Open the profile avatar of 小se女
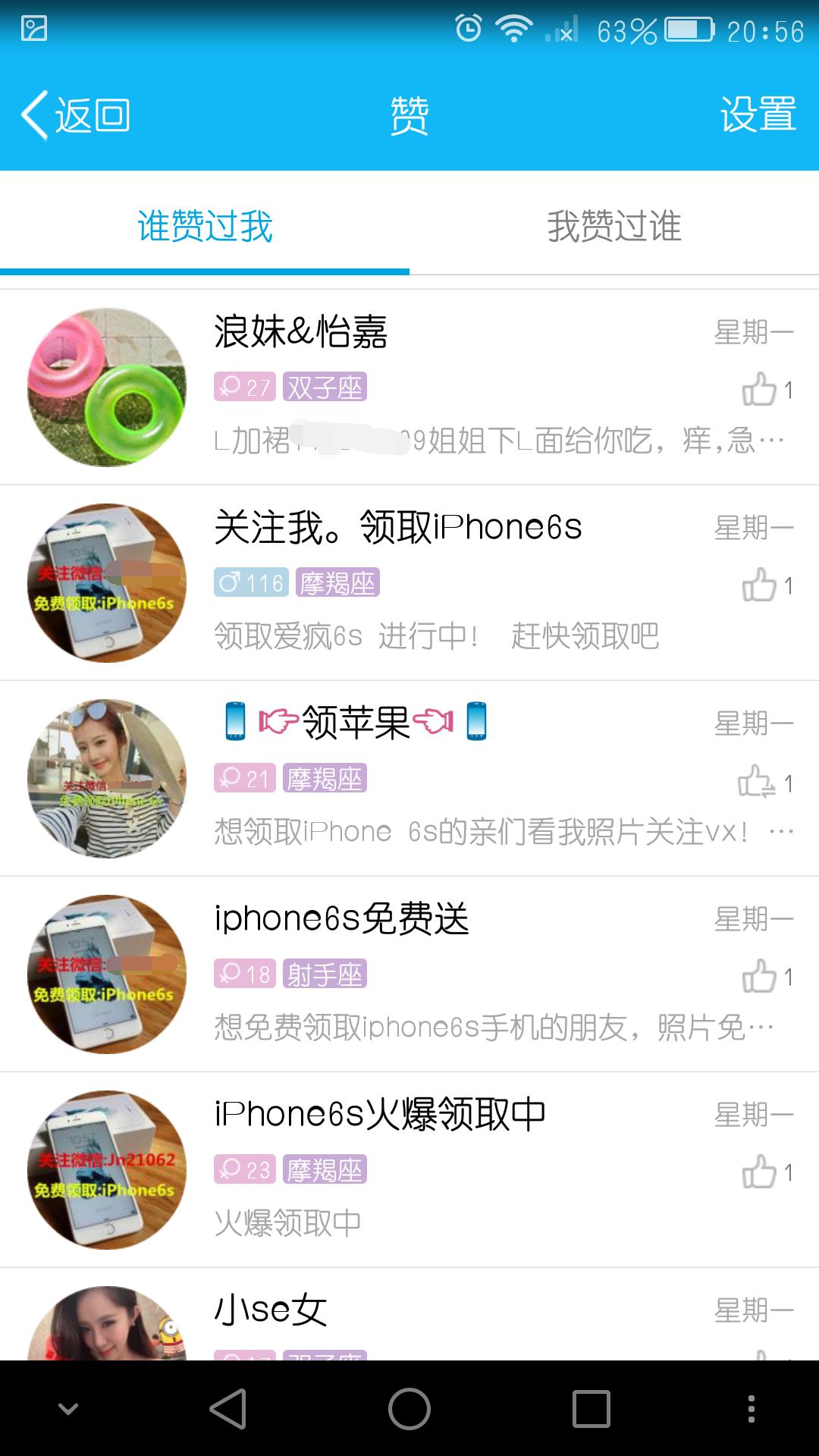Image resolution: width=819 pixels, height=1456 pixels. [106, 1327]
